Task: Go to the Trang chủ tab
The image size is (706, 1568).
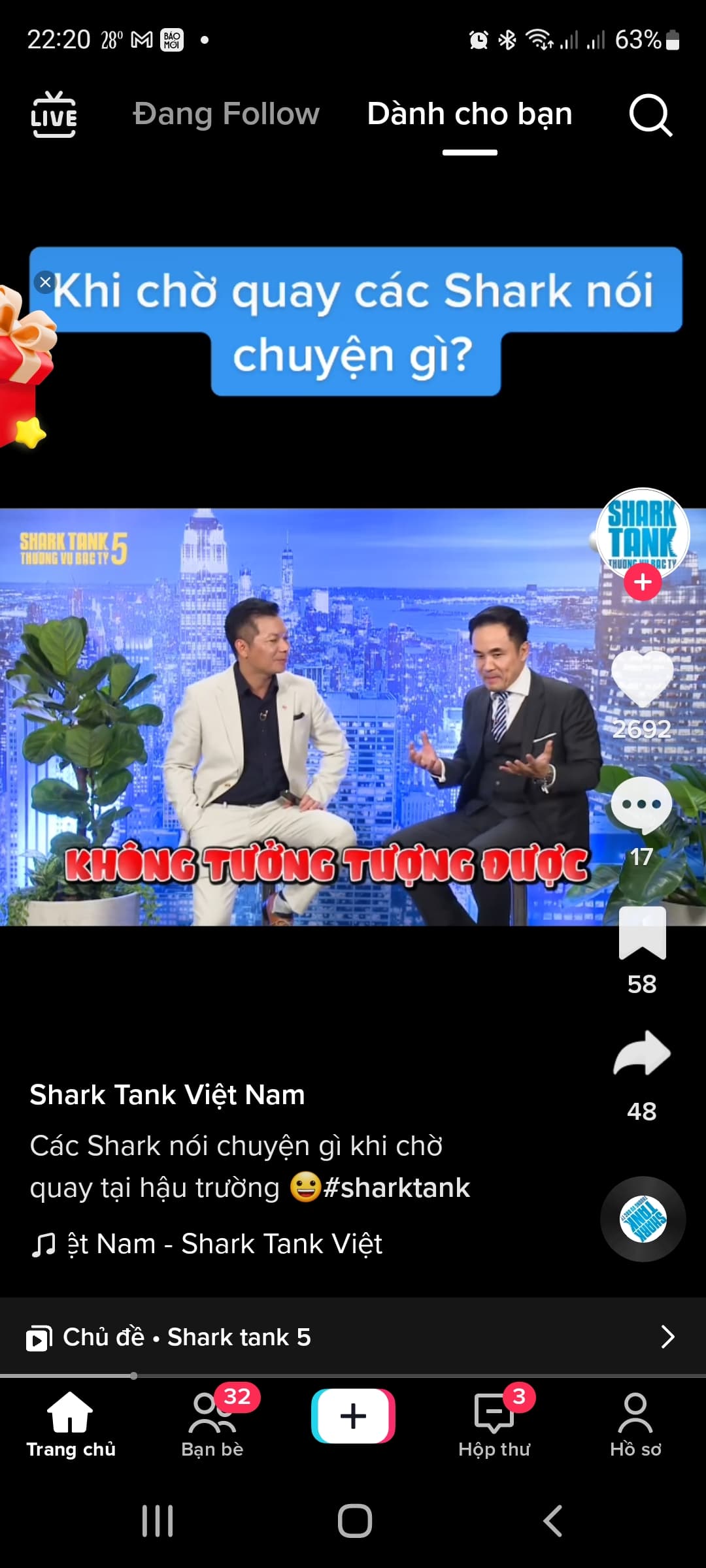Action: (x=71, y=1424)
